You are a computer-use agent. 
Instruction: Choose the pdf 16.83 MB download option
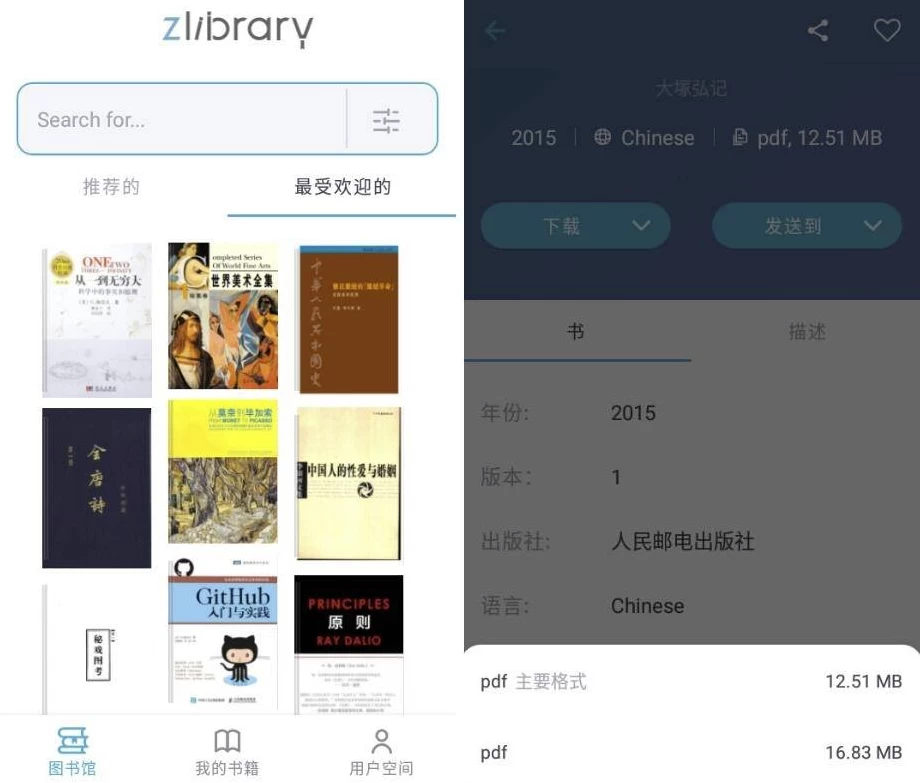(690, 752)
